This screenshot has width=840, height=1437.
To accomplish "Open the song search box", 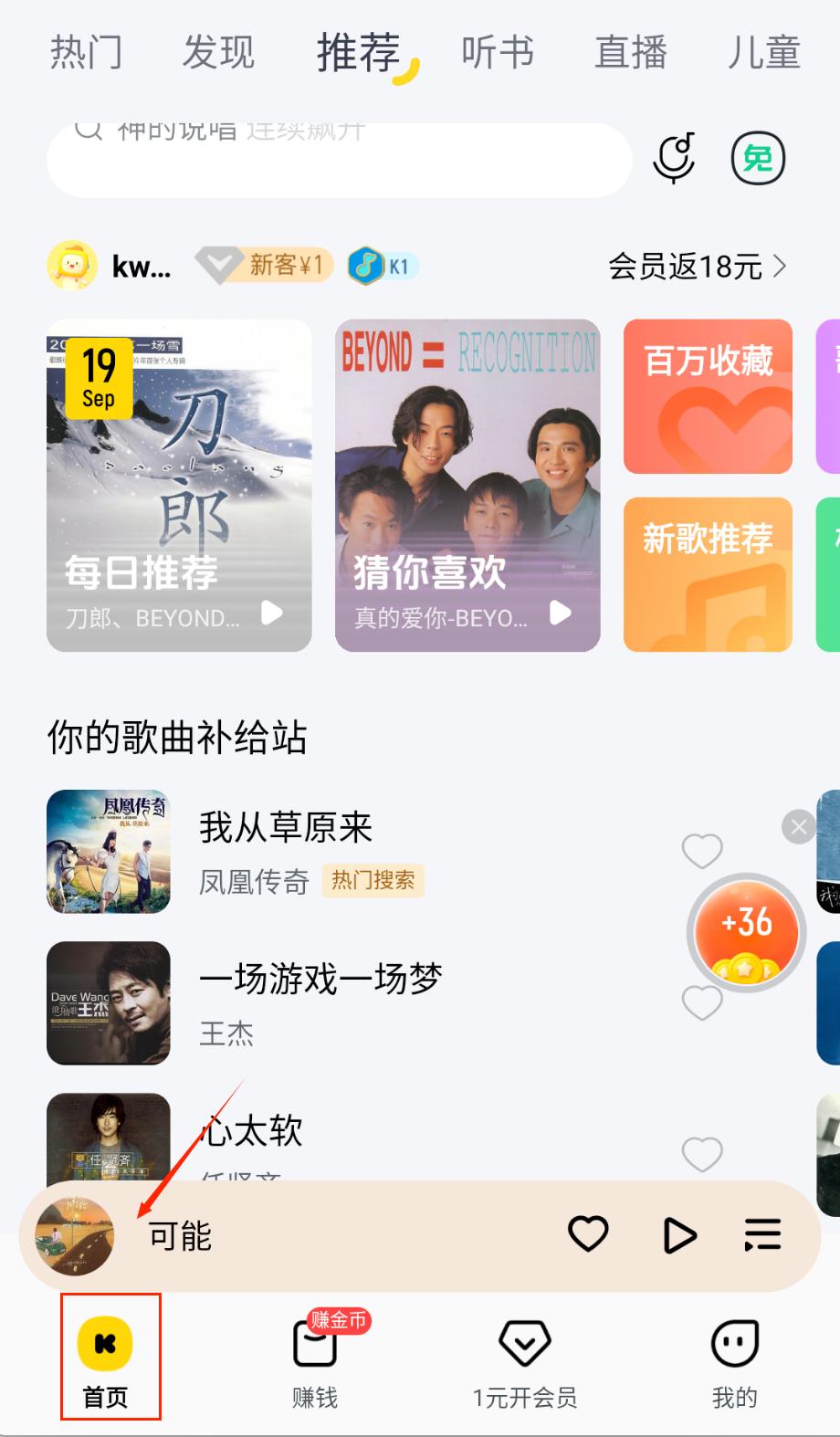I will 338,161.
